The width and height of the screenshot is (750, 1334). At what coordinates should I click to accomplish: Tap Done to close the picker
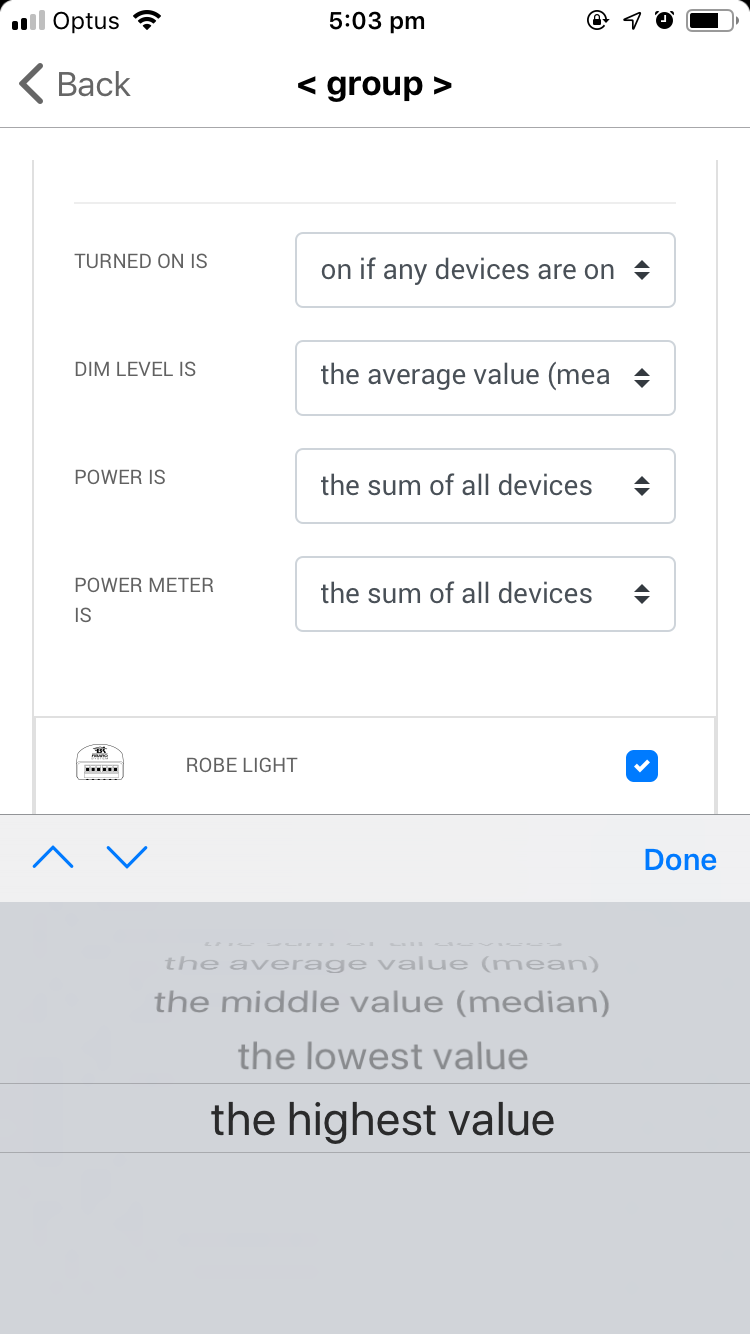coord(680,860)
